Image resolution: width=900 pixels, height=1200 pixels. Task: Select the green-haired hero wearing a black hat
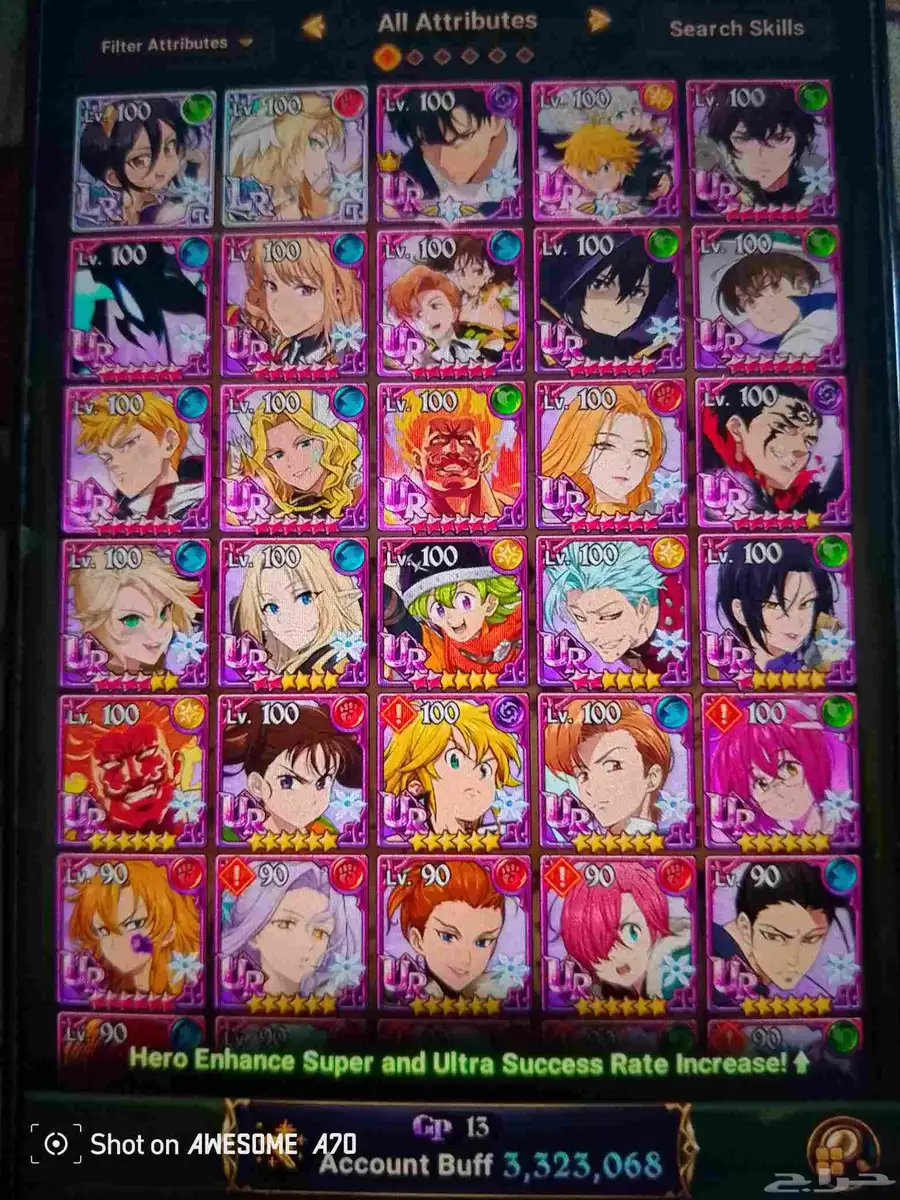453,612
